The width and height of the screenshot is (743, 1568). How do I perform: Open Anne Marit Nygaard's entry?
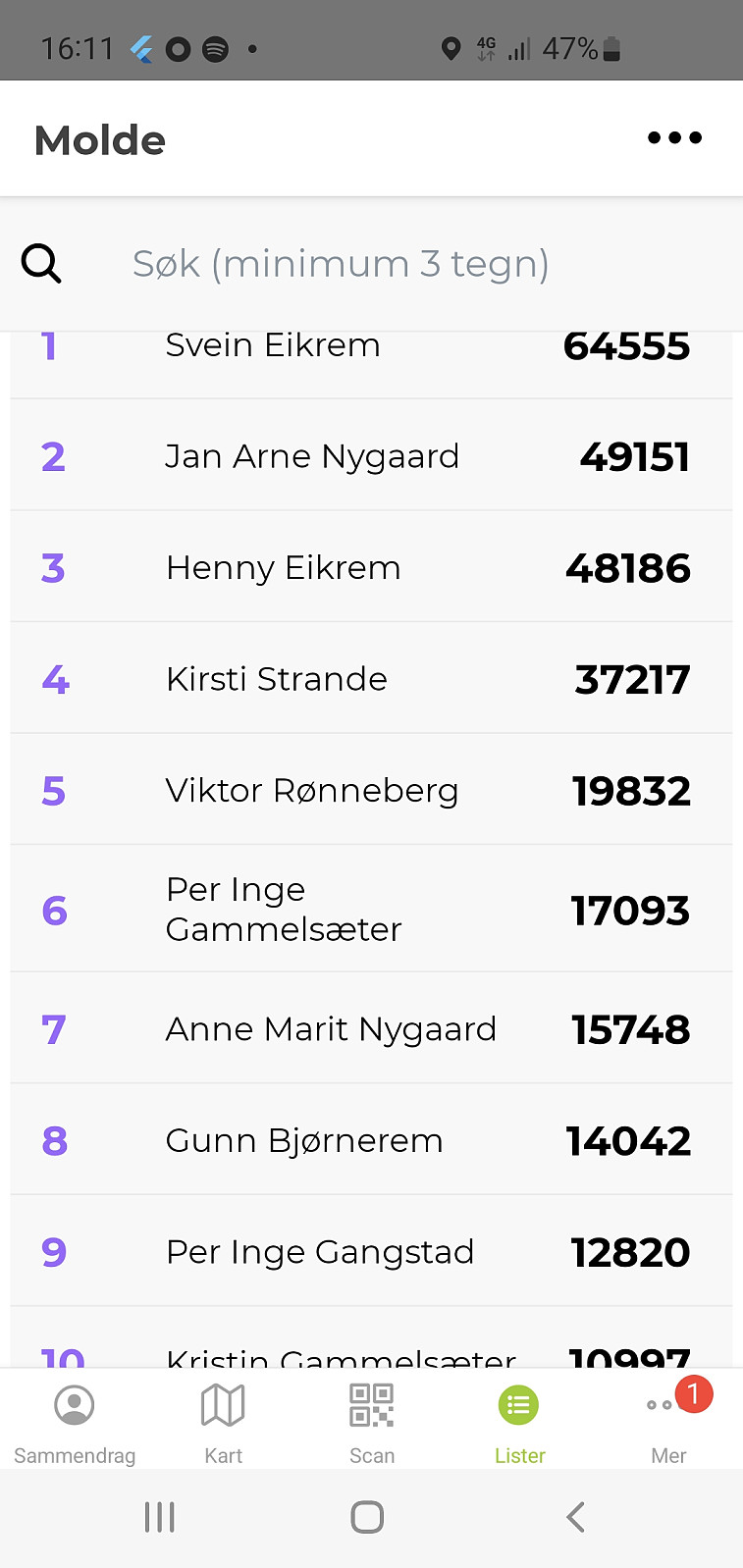click(371, 1028)
